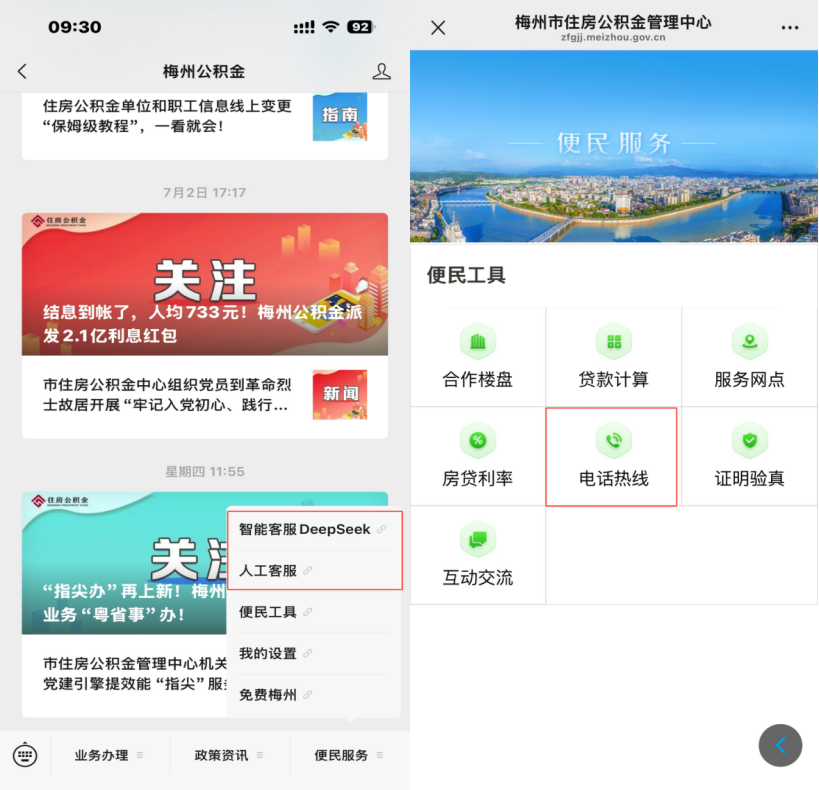Open the 合作楼盘 tool
This screenshot has height=790, width=819.
[478, 357]
